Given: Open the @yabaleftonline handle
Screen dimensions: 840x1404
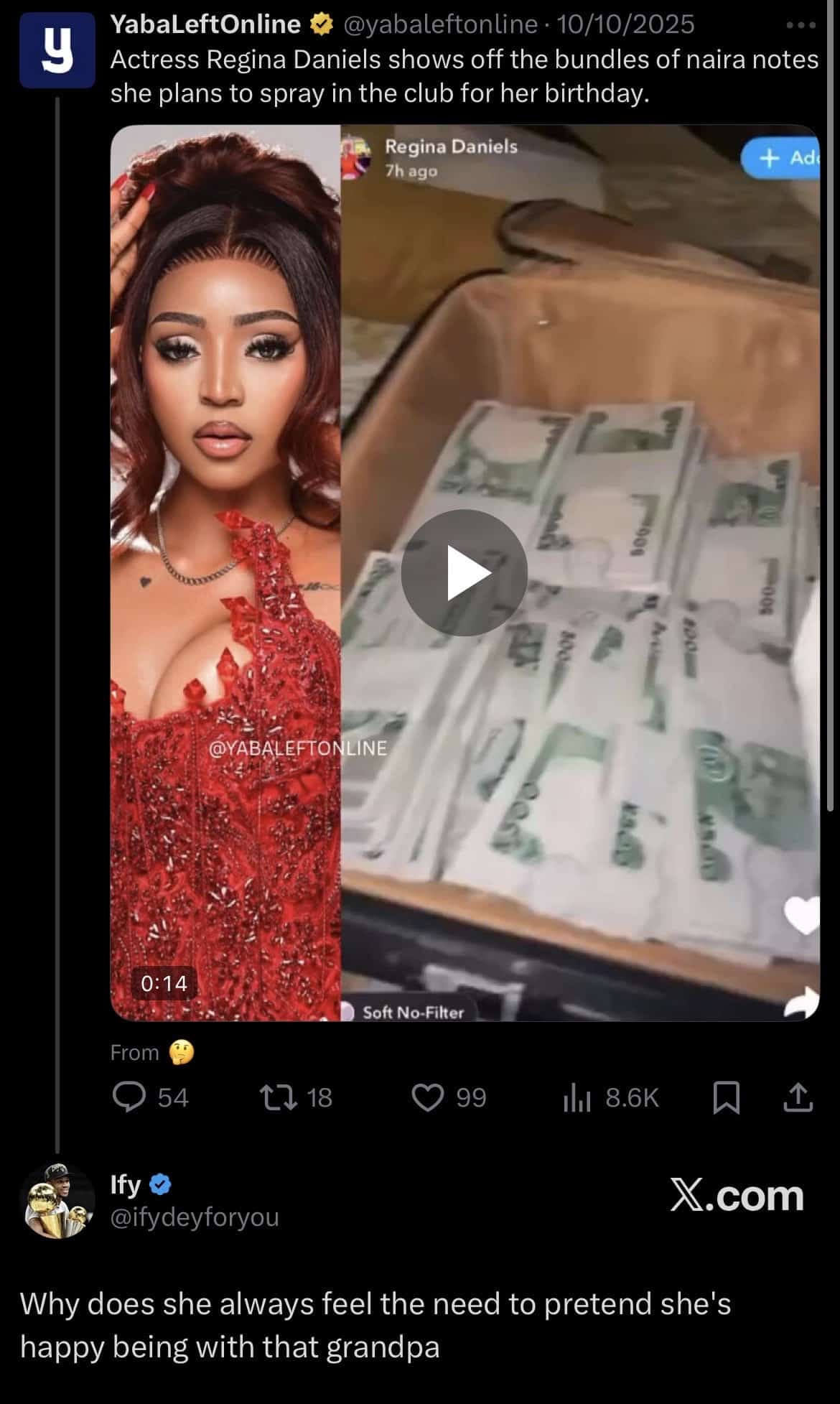Looking at the screenshot, I should point(441,25).
